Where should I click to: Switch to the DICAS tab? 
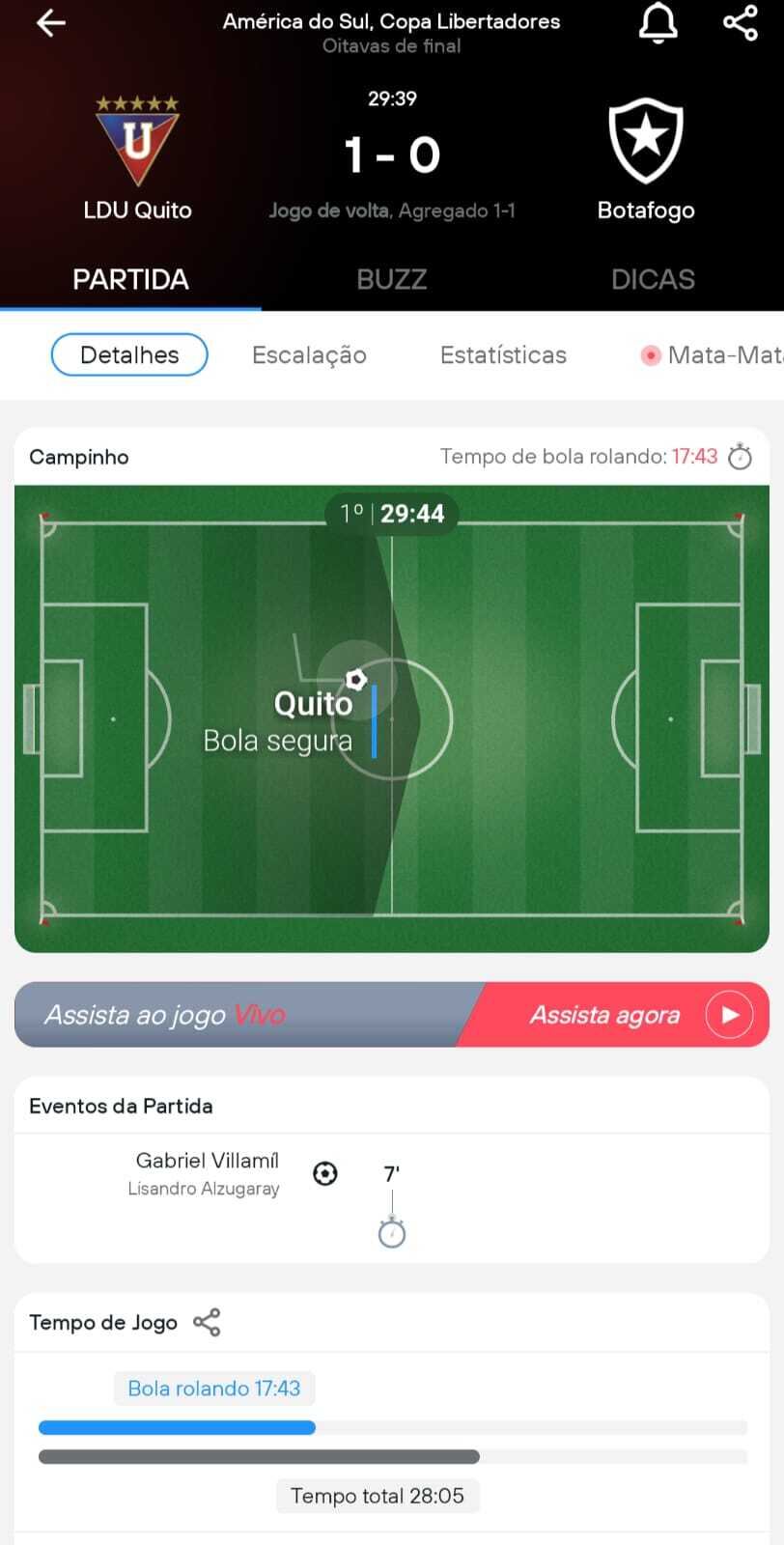(653, 279)
